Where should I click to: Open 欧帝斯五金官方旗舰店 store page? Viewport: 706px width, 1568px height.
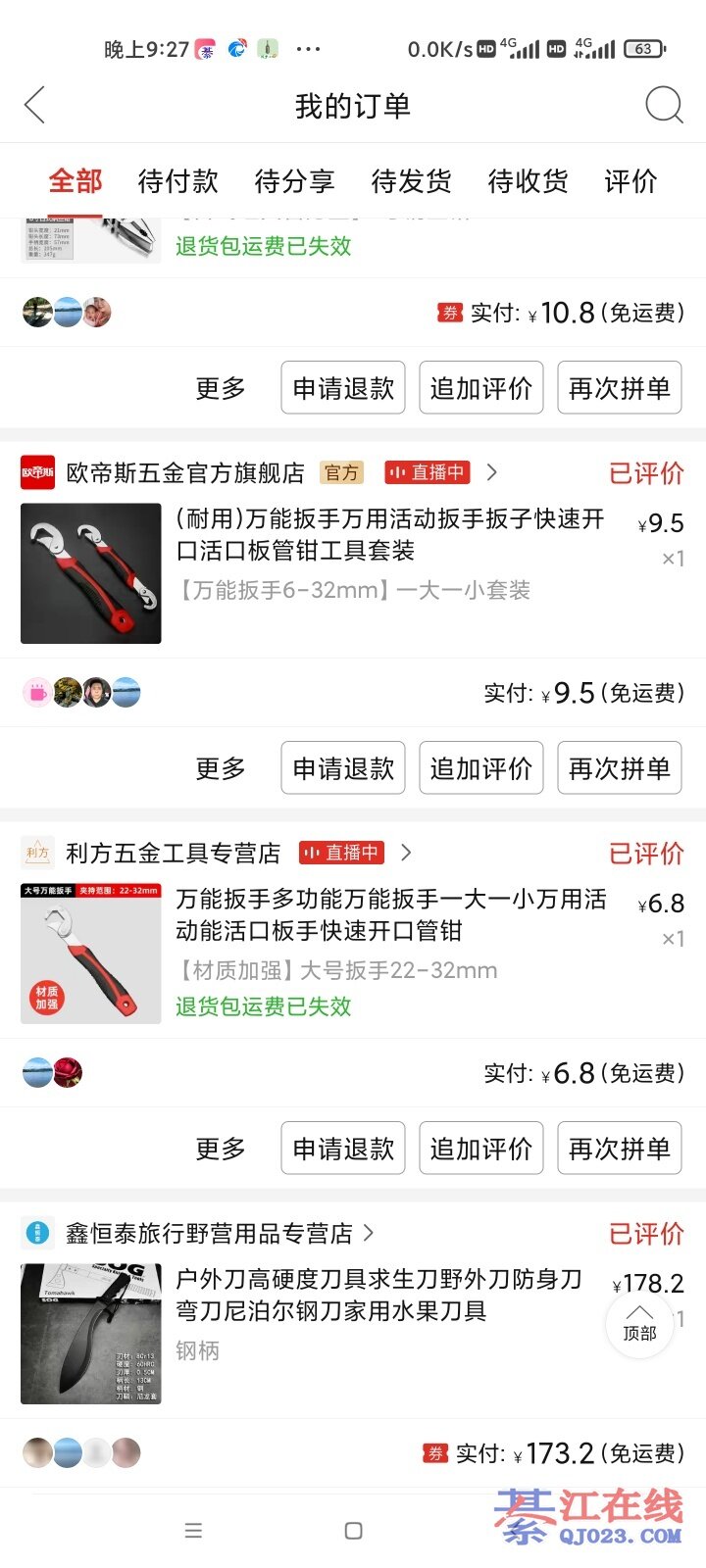click(184, 472)
